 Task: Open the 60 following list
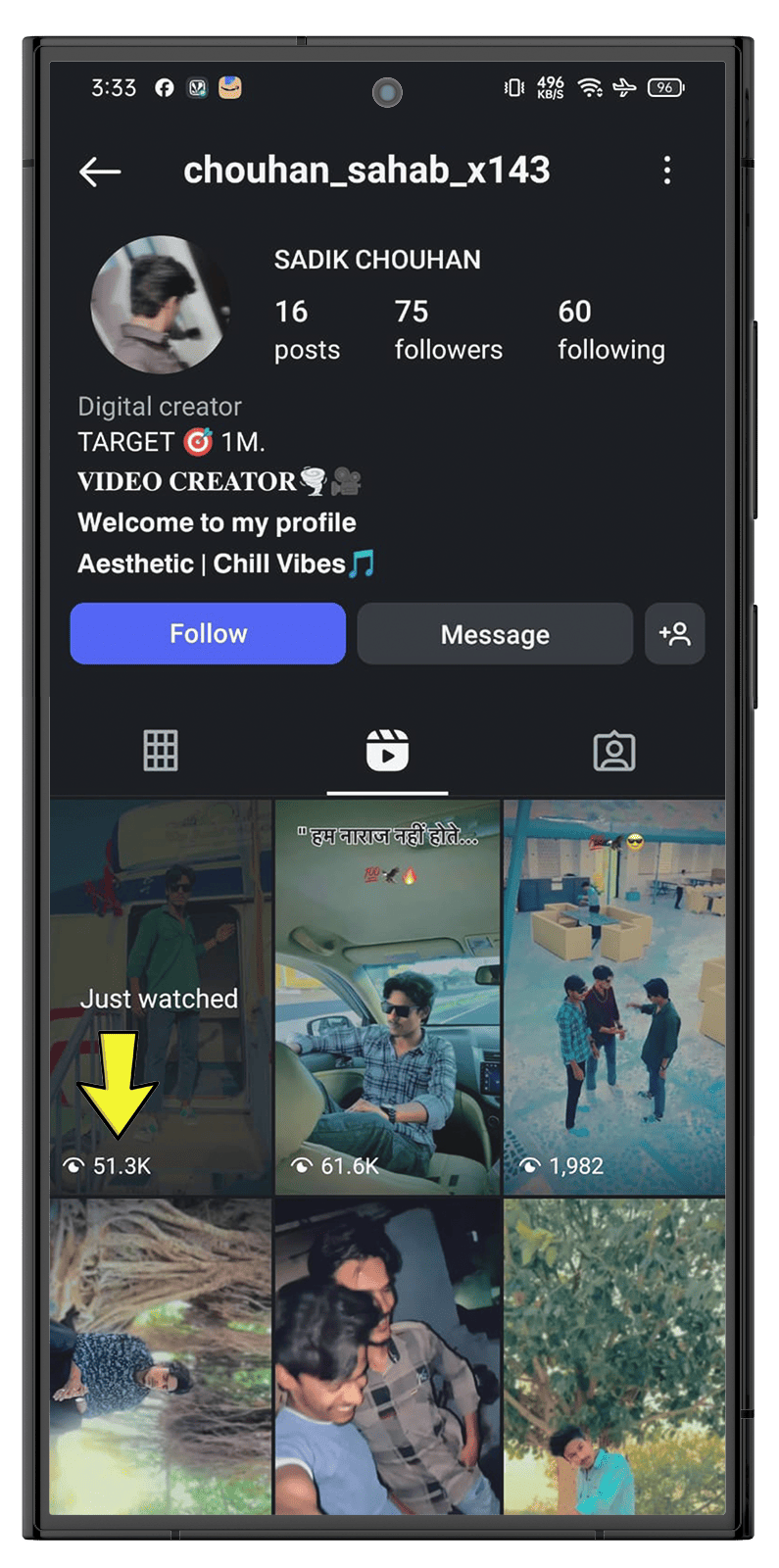pyautogui.click(x=610, y=329)
